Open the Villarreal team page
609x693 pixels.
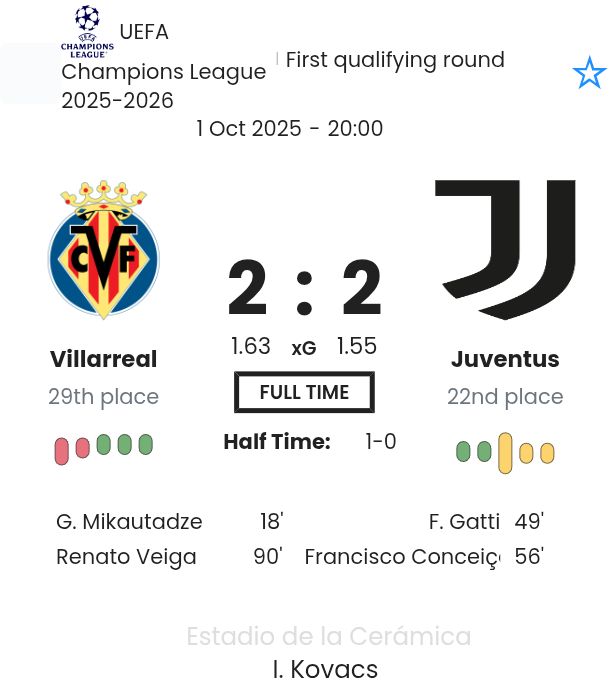(x=104, y=359)
